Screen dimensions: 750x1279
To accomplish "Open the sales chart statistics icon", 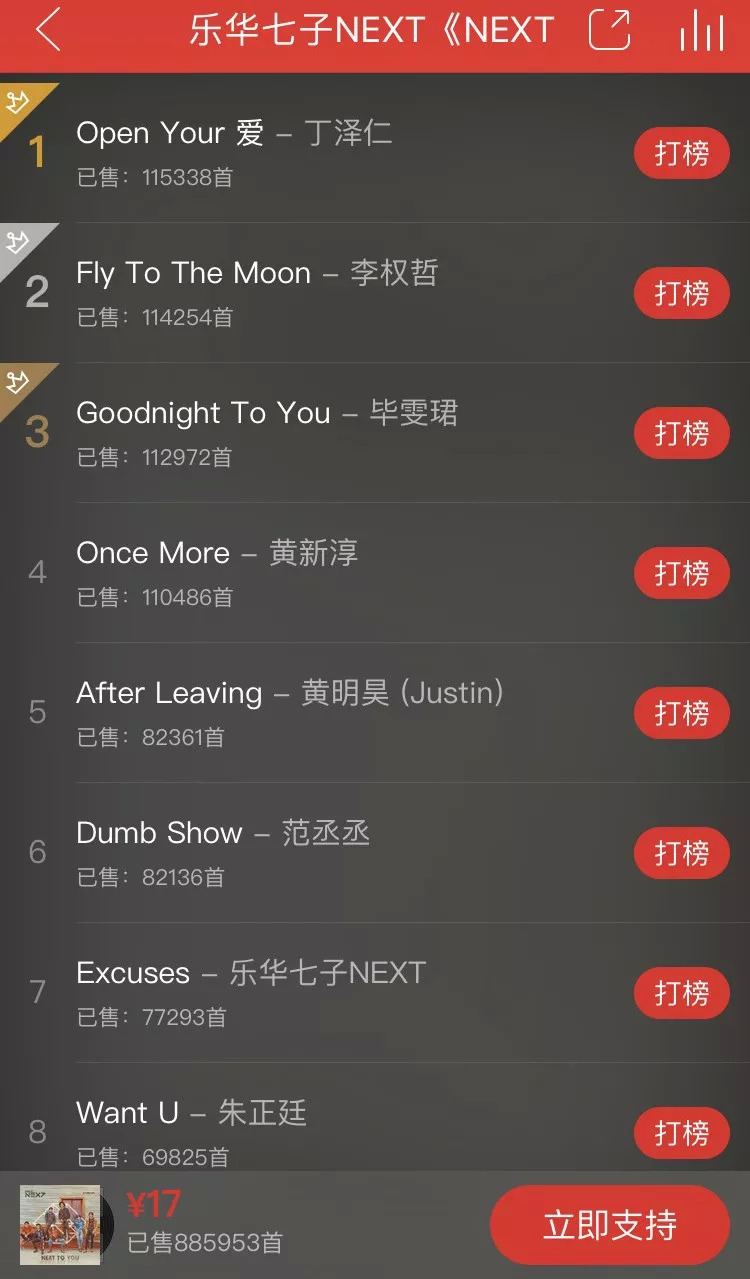I will 701,31.
